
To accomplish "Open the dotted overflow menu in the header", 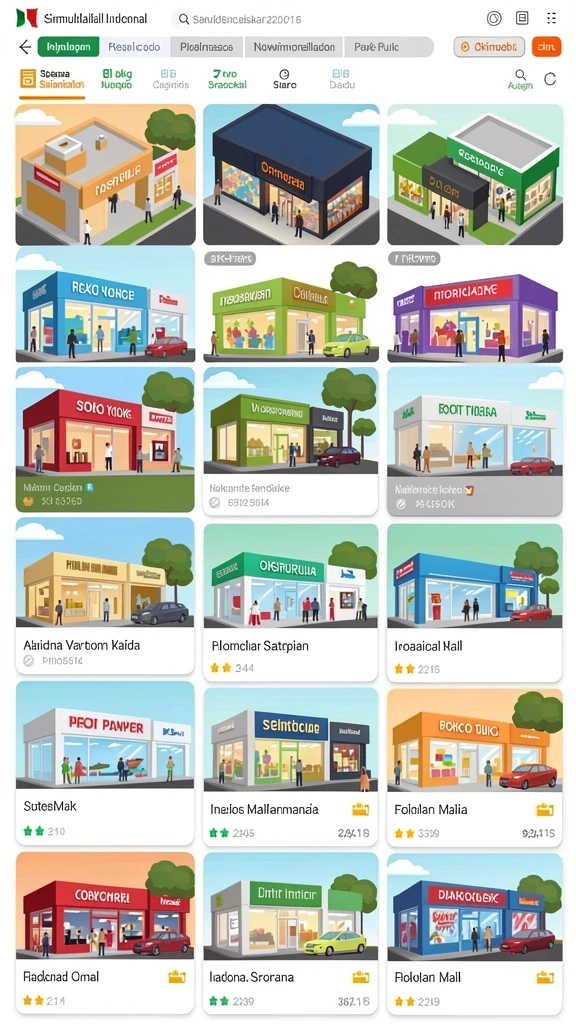I will pyautogui.click(x=552, y=18).
